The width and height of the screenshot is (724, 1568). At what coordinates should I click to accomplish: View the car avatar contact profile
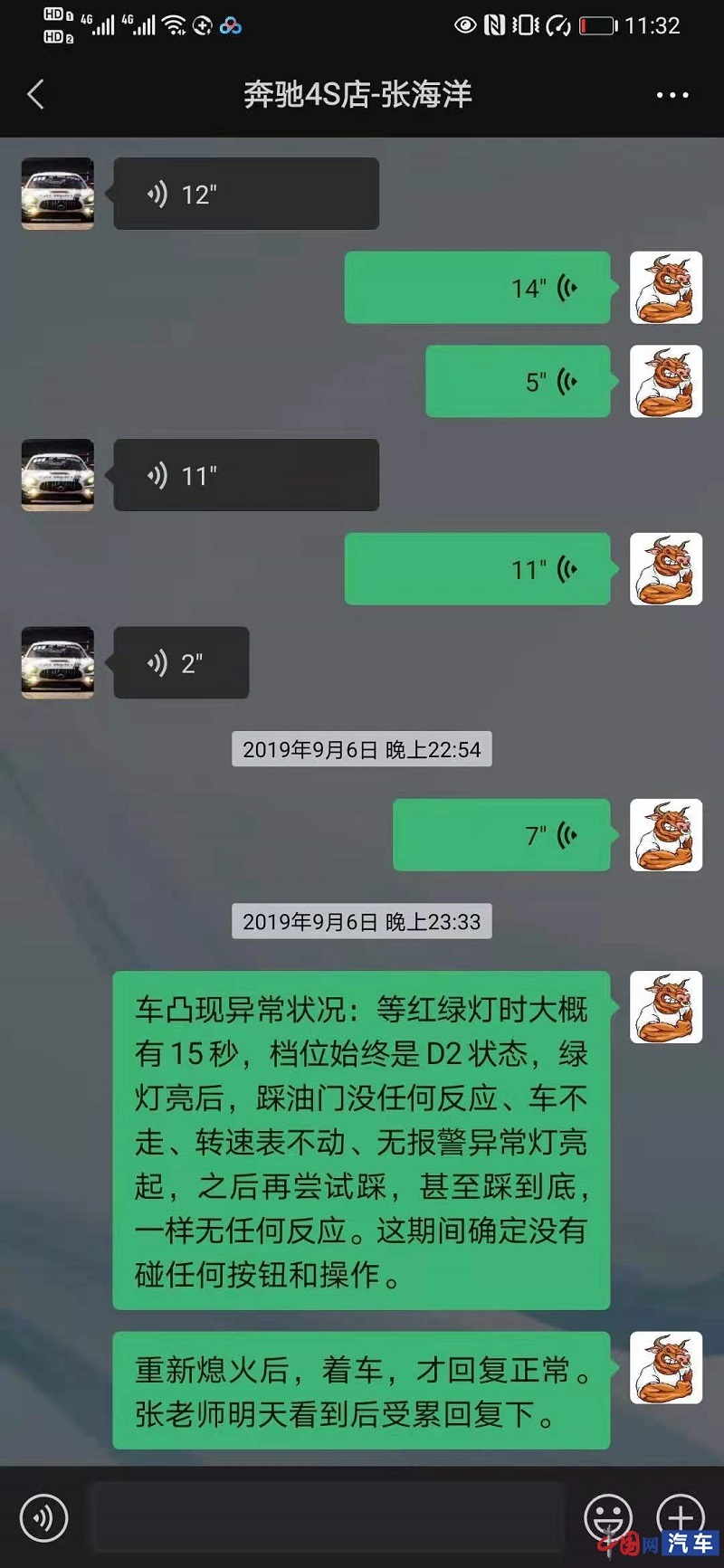pos(58,194)
